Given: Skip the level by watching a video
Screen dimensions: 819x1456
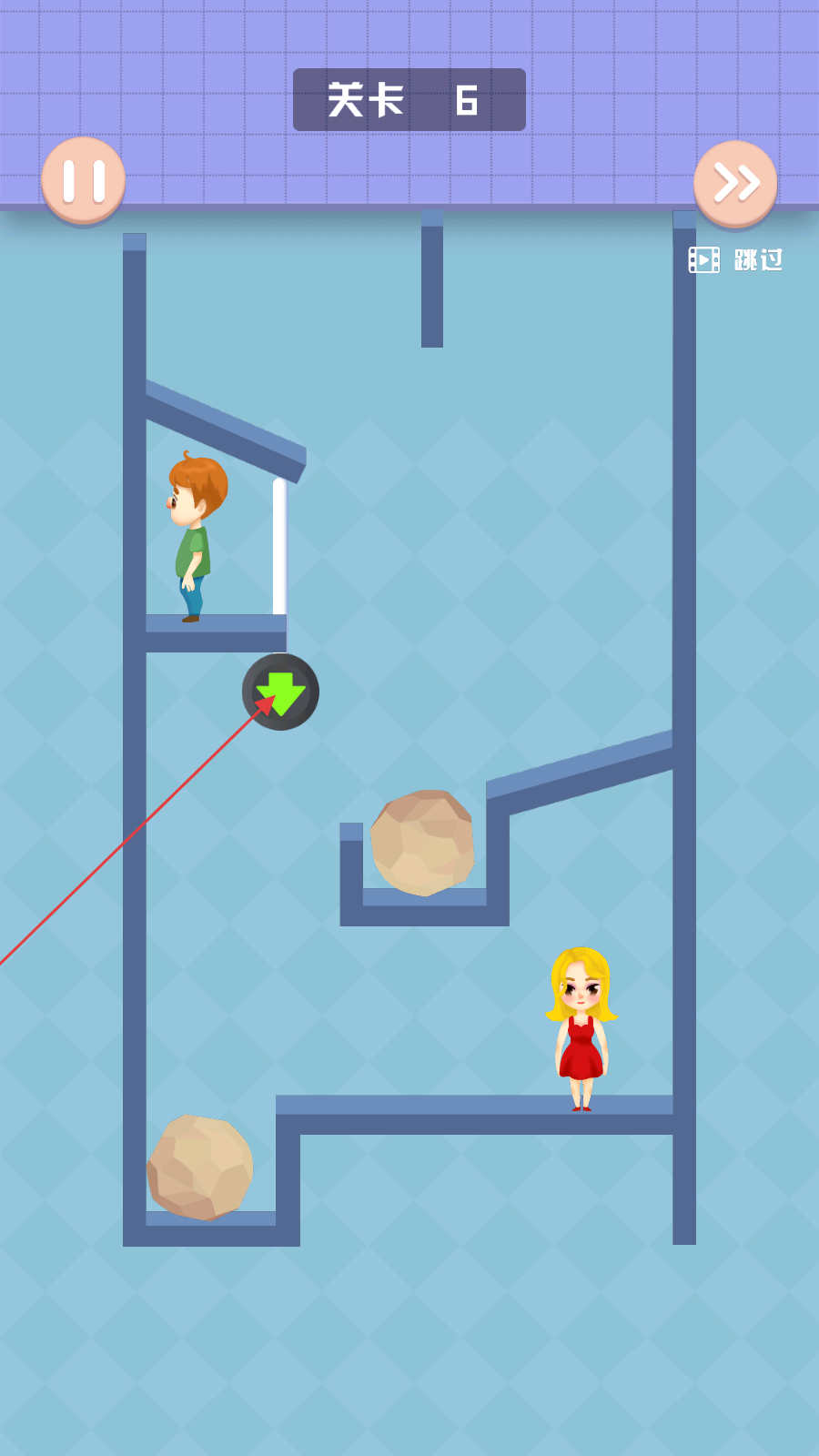Looking at the screenshot, I should pos(736,260).
